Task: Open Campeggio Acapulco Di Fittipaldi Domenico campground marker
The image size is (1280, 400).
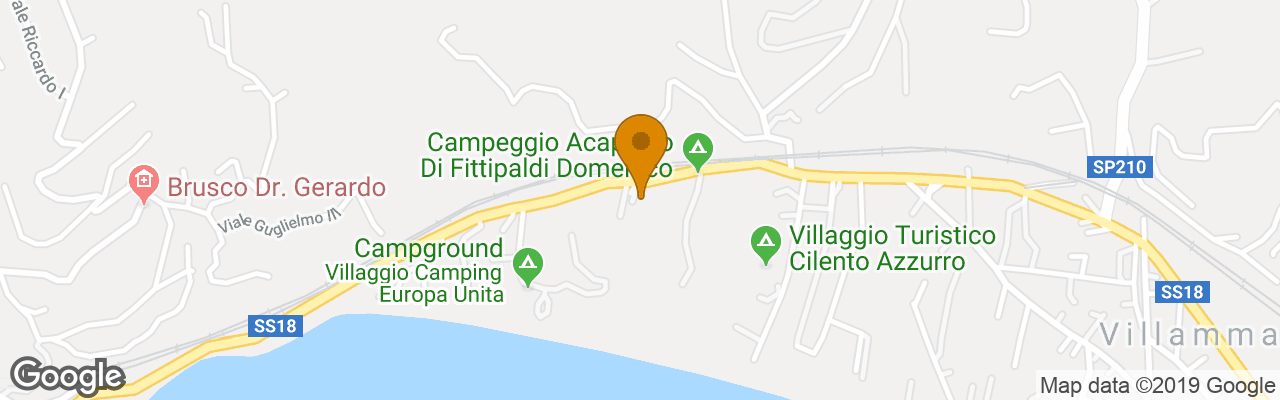Action: pyautogui.click(x=698, y=152)
